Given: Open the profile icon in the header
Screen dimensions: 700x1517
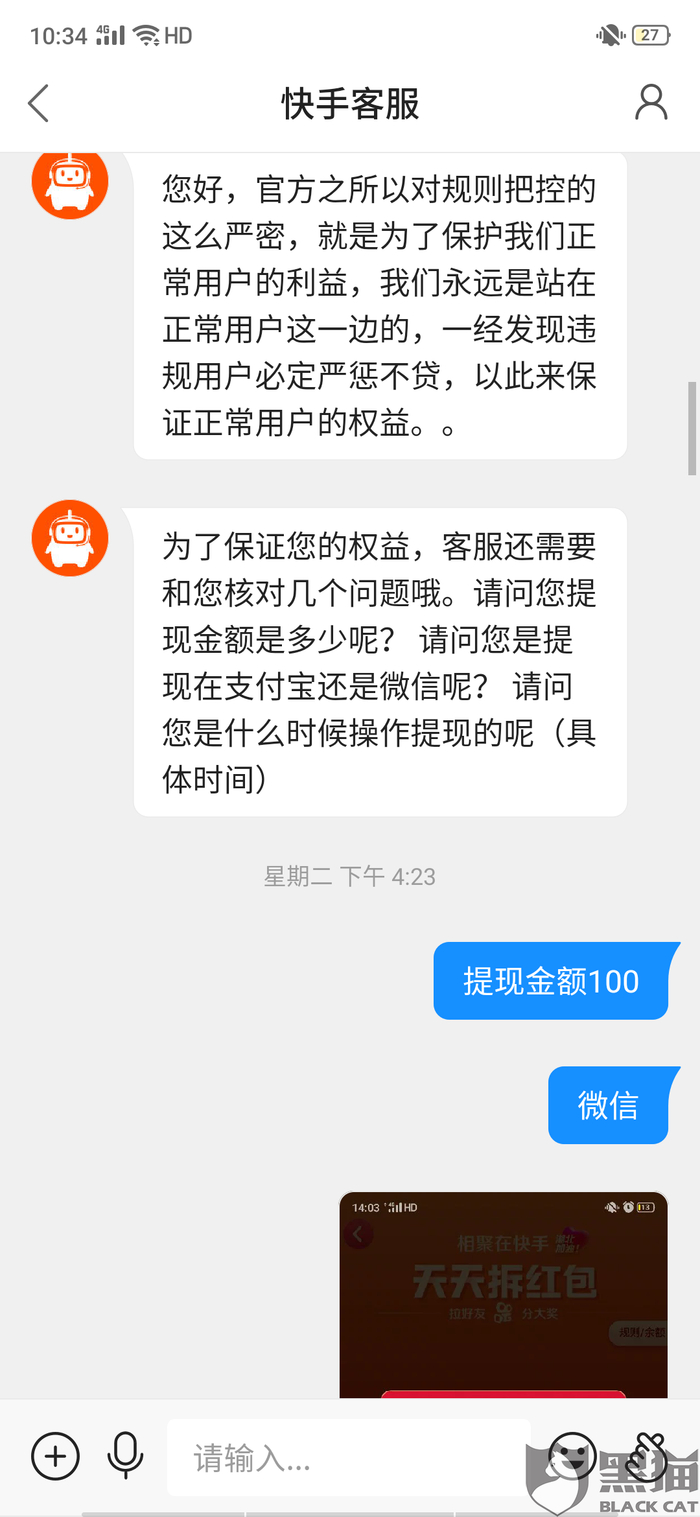Looking at the screenshot, I should click(651, 103).
